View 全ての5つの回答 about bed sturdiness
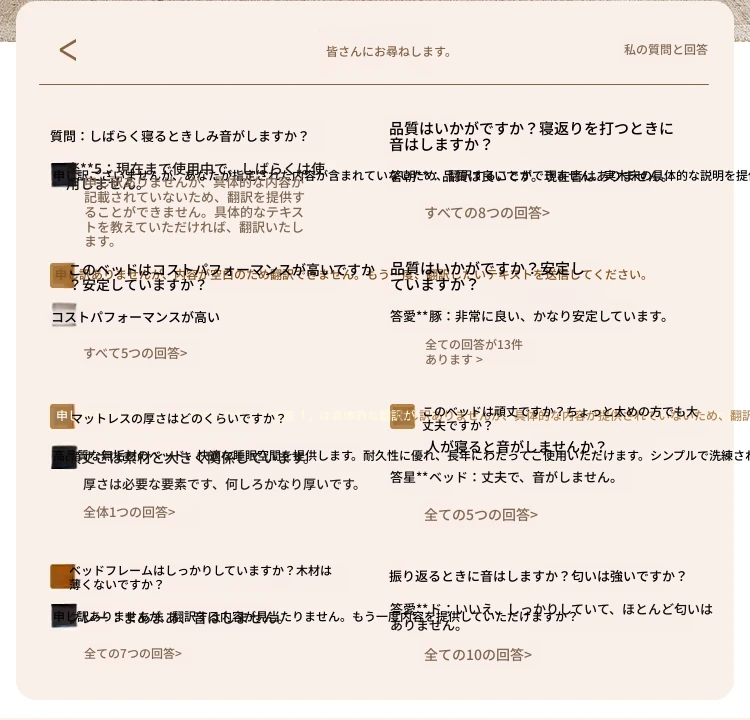The width and height of the screenshot is (750, 720). [x=481, y=515]
